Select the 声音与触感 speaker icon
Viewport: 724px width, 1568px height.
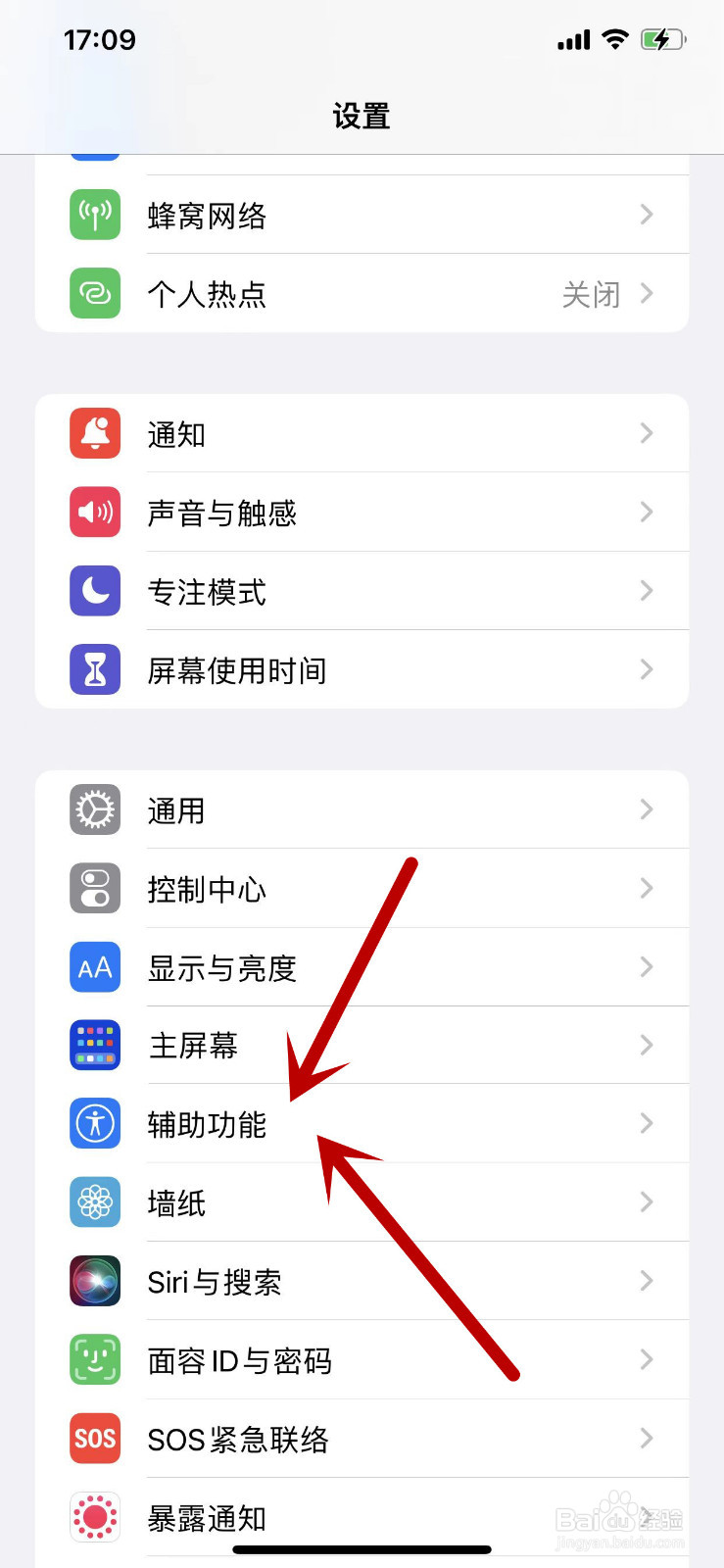(x=94, y=512)
